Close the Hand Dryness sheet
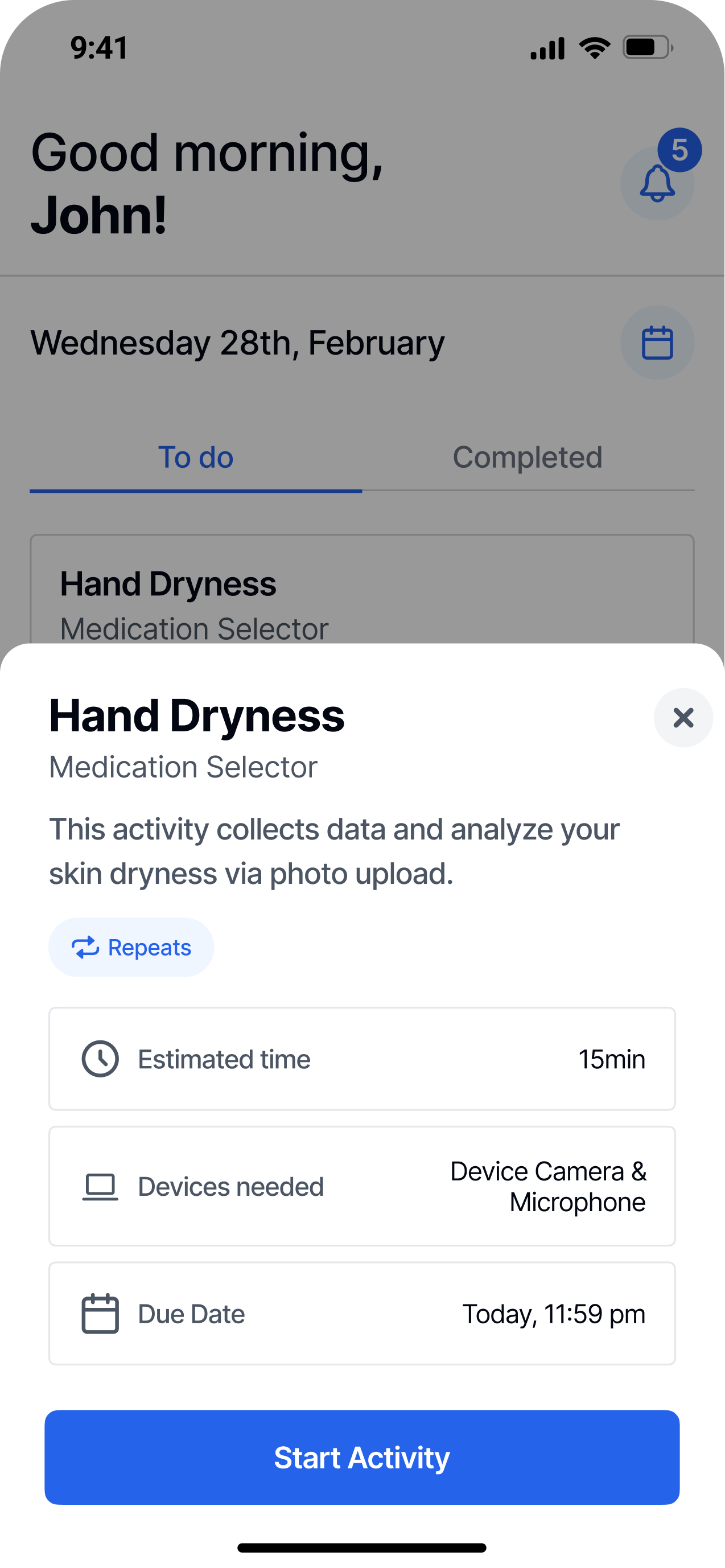The height and width of the screenshot is (1568, 725). 683,718
